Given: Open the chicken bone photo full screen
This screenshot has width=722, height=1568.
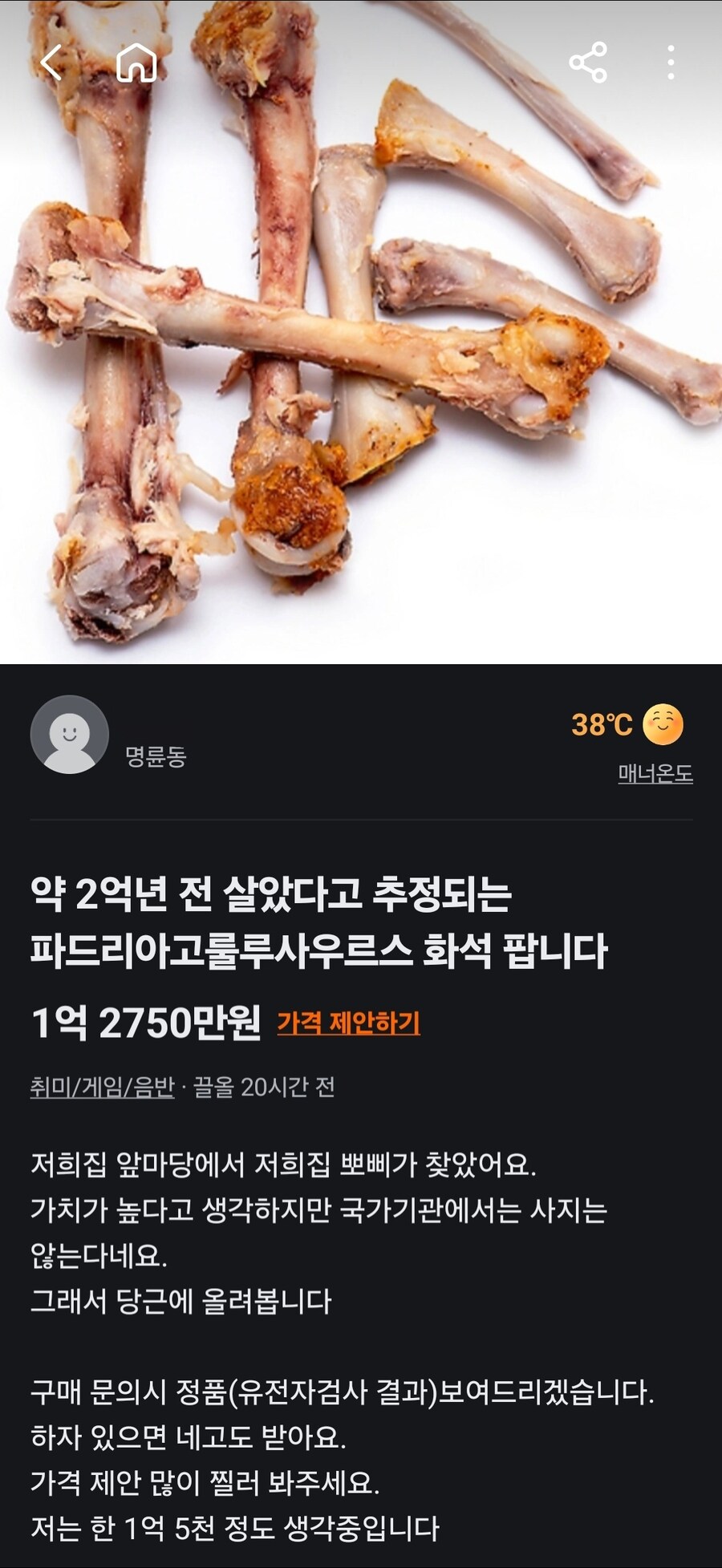Looking at the screenshot, I should click(361, 361).
